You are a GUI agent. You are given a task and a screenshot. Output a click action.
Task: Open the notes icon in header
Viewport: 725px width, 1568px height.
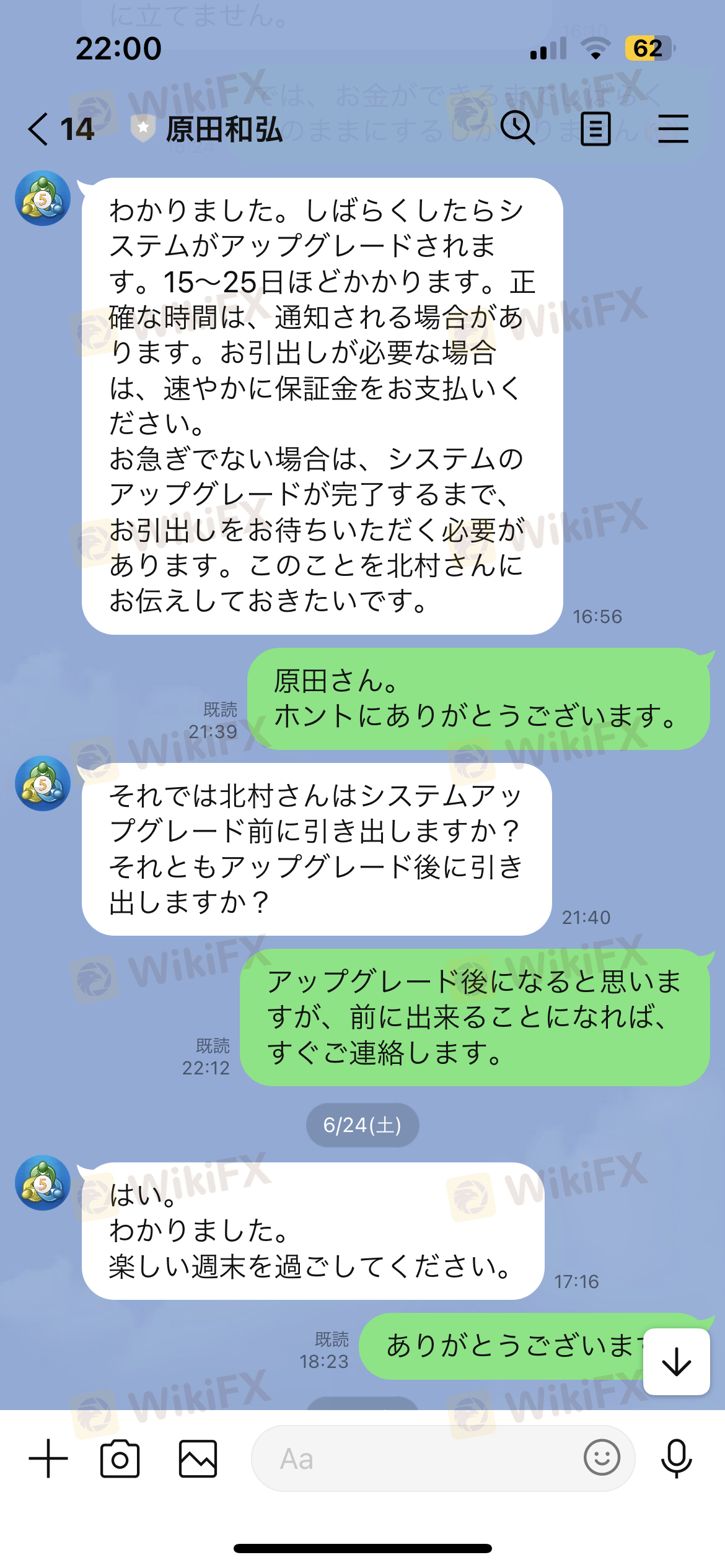coord(595,129)
